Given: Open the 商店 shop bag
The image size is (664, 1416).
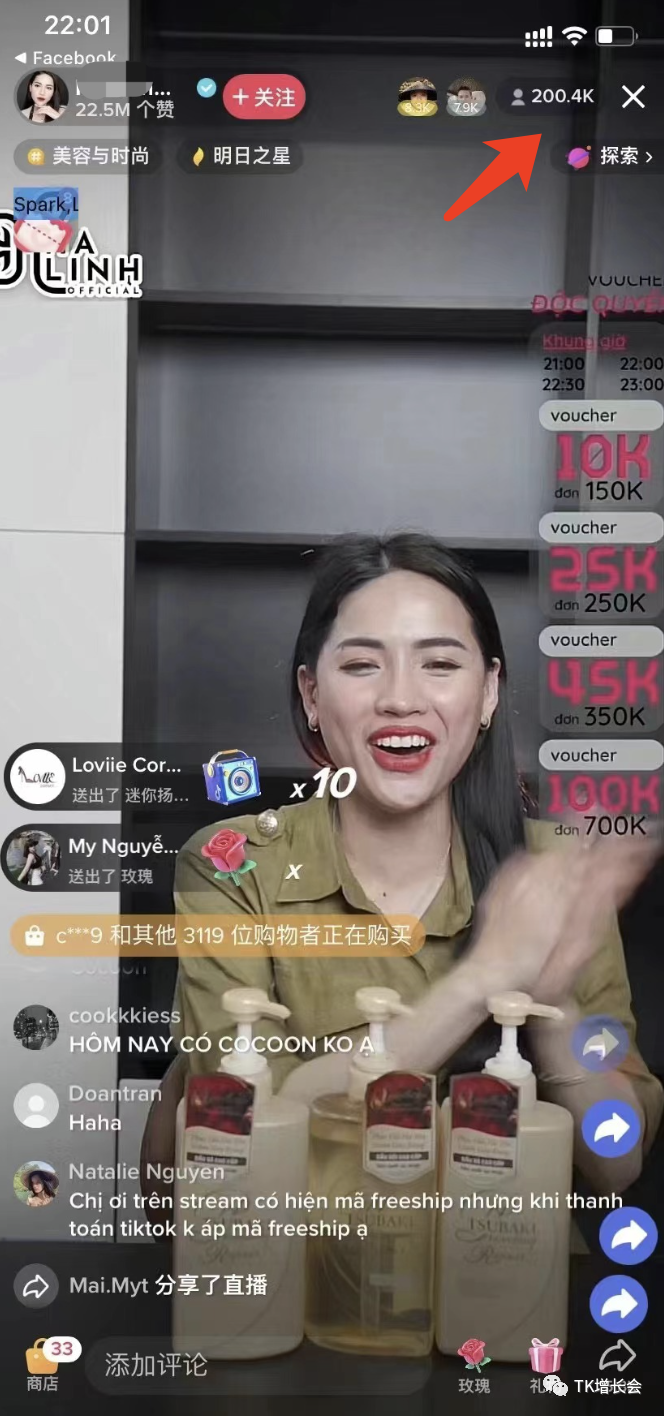Looking at the screenshot, I should [43, 1365].
